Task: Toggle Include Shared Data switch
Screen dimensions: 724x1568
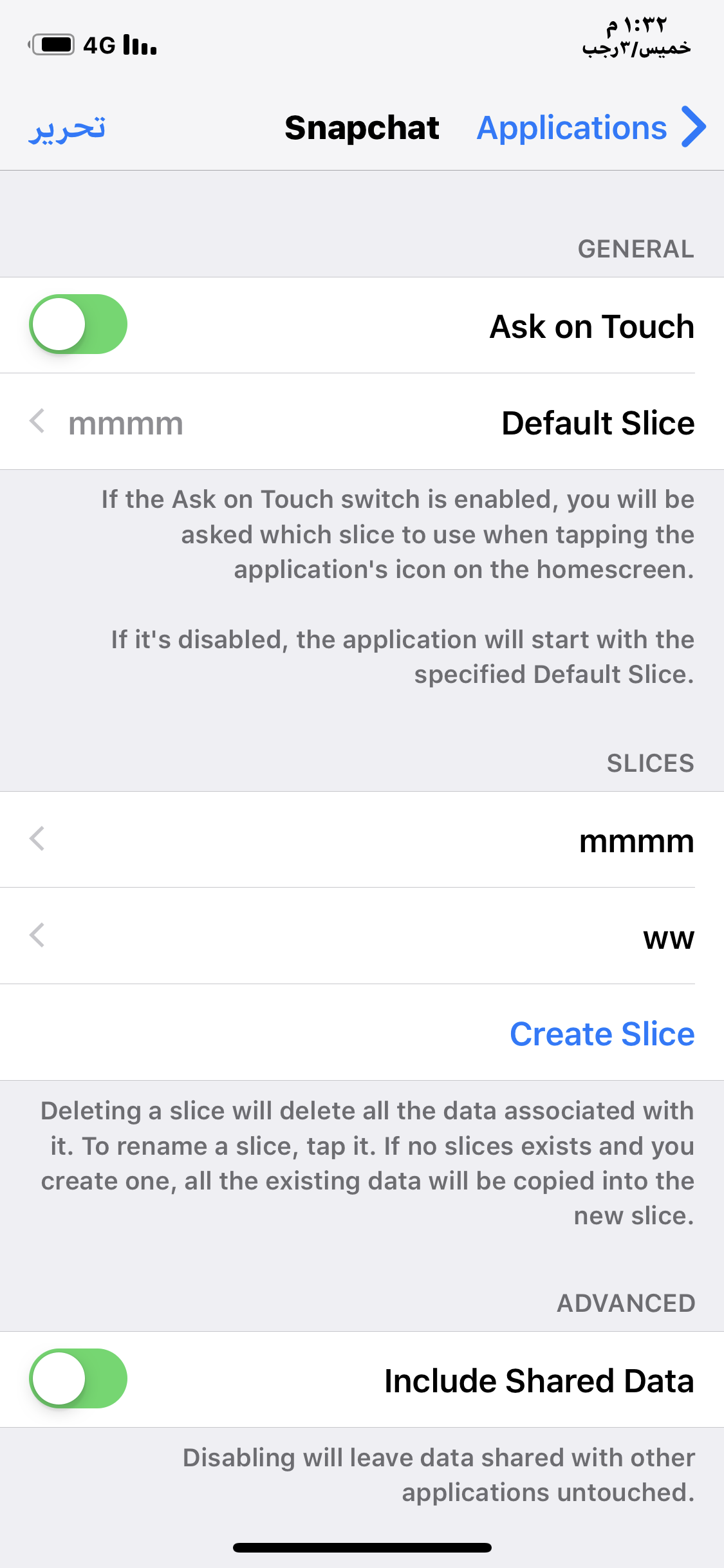Action: [78, 1379]
